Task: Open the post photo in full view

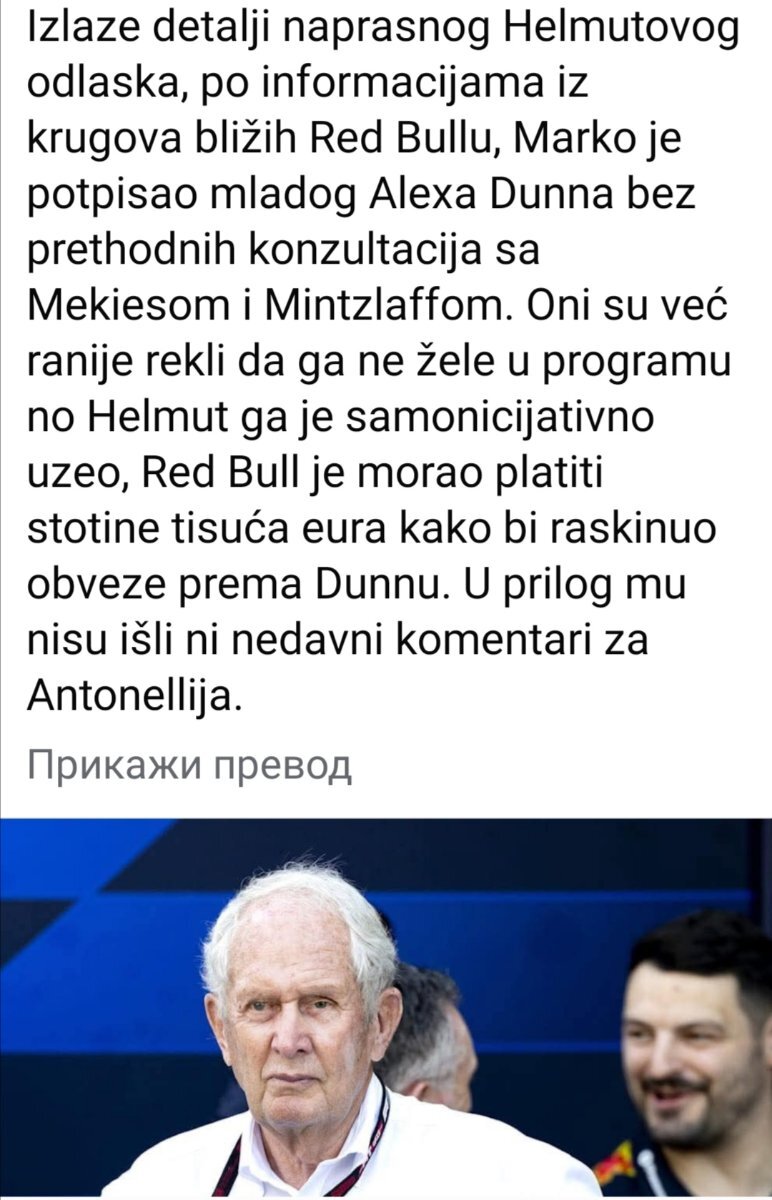Action: (x=386, y=1008)
